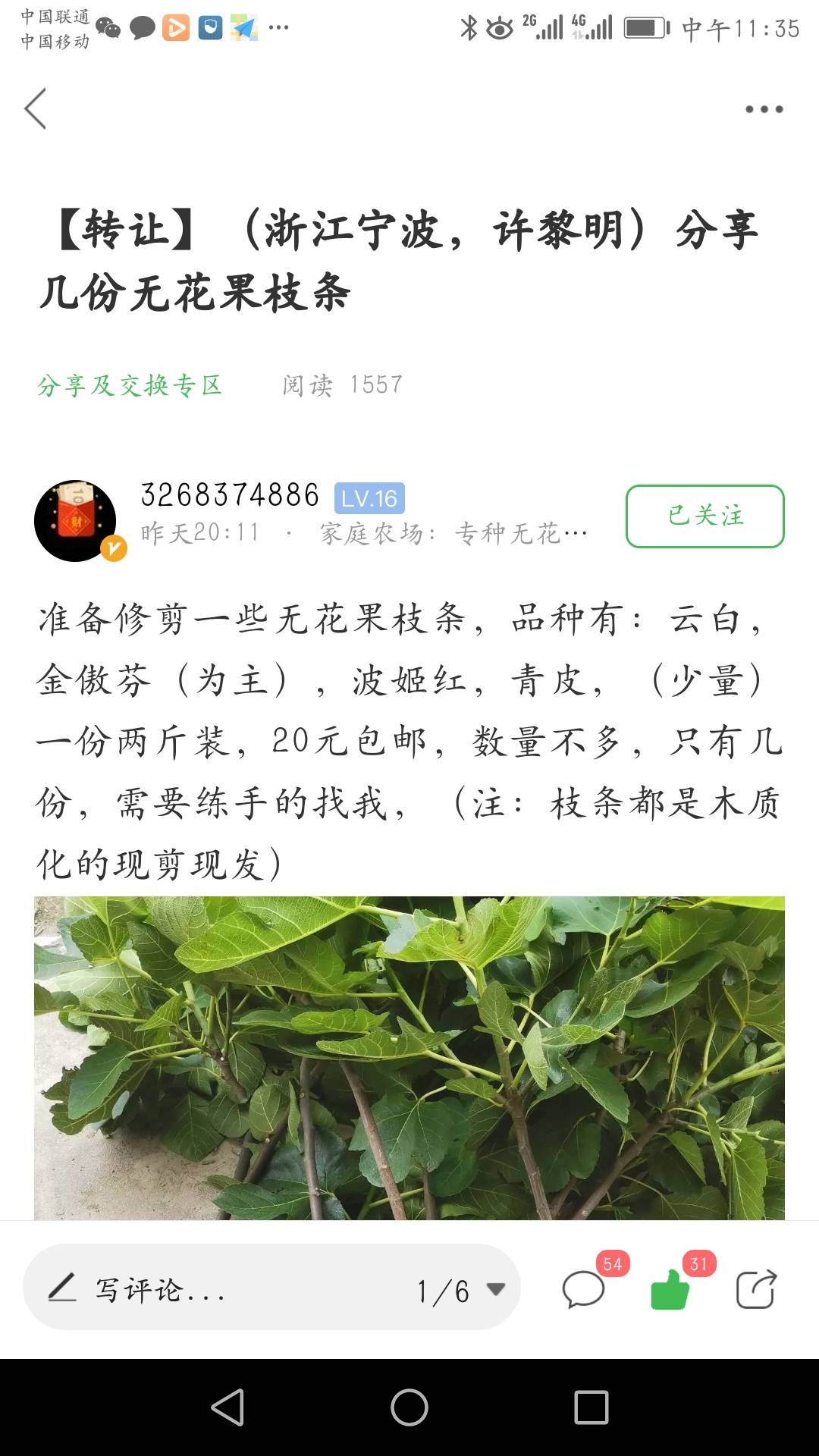Open the system recent apps view
This screenshot has height=1456, width=819.
pyautogui.click(x=591, y=1408)
